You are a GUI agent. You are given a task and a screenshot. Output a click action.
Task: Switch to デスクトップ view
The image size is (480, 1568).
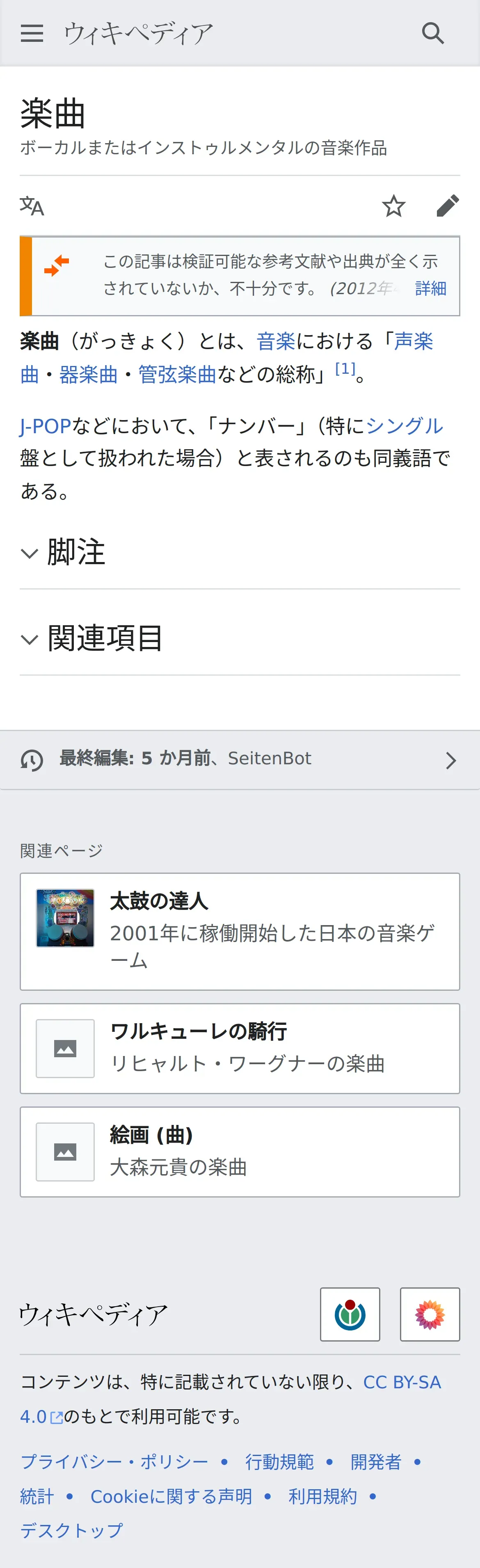pos(72,1530)
